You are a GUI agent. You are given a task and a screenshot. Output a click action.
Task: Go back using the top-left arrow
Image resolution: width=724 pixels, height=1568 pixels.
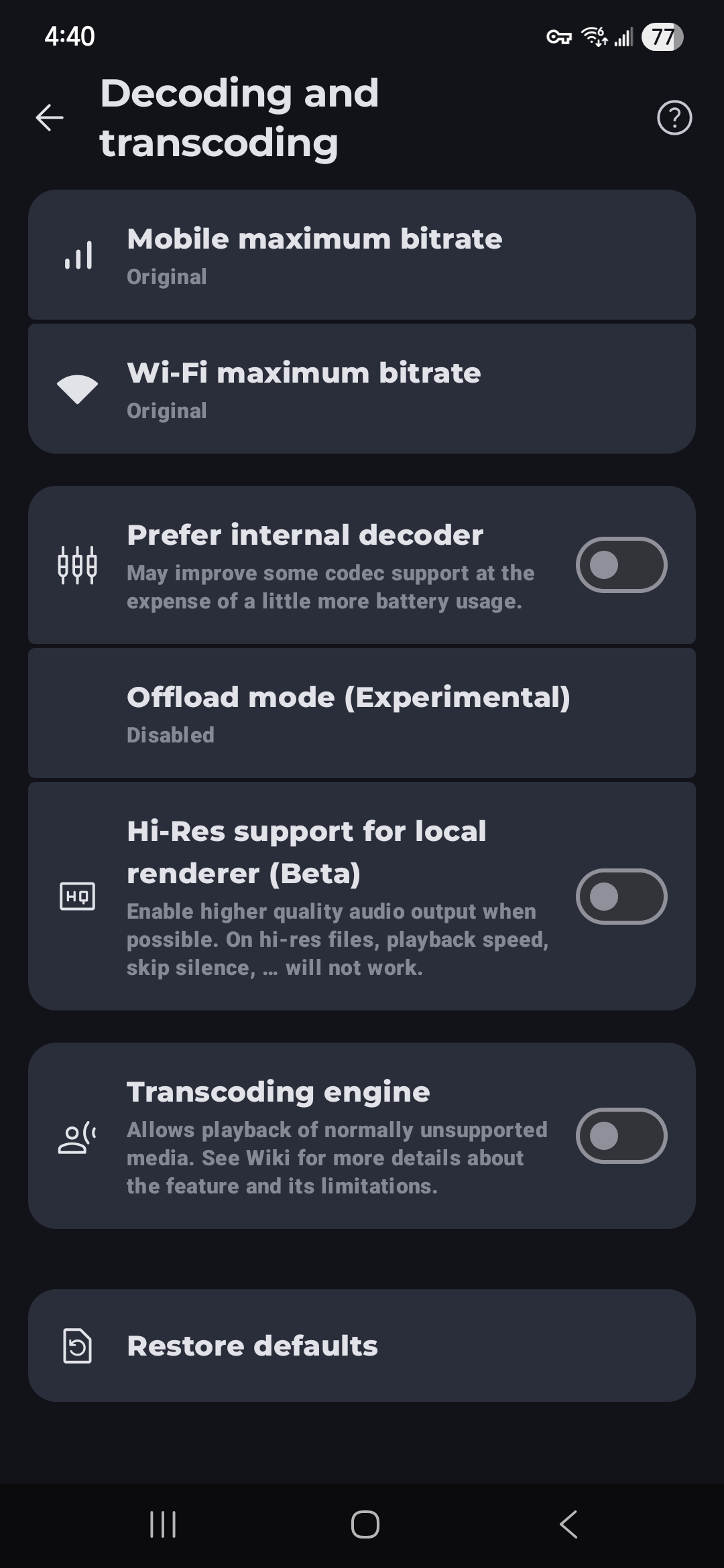tap(50, 118)
